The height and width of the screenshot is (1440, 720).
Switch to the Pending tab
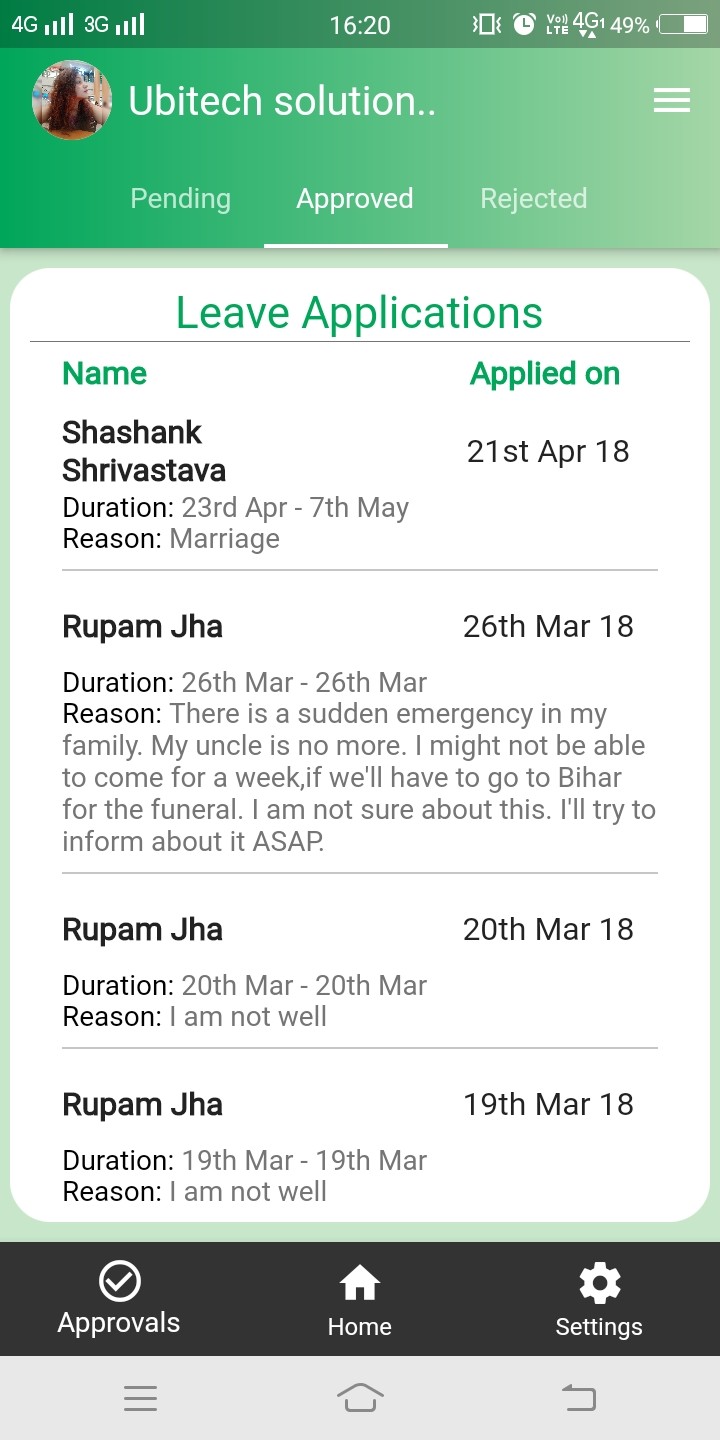[180, 199]
